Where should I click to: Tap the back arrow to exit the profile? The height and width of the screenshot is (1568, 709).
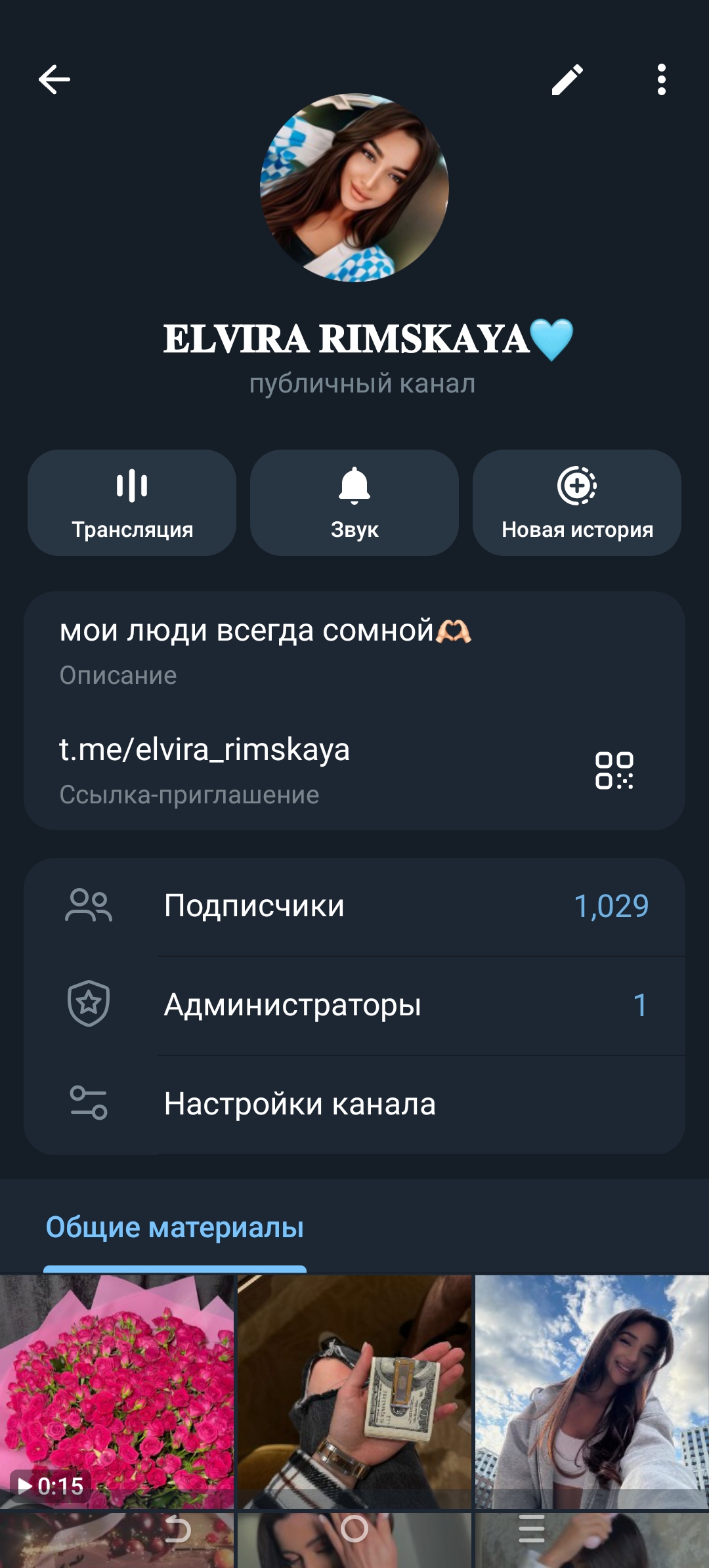(53, 80)
